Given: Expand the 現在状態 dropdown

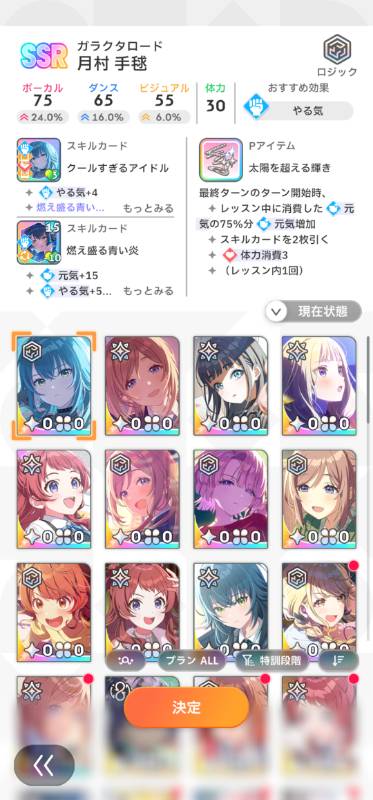Looking at the screenshot, I should [x=313, y=311].
